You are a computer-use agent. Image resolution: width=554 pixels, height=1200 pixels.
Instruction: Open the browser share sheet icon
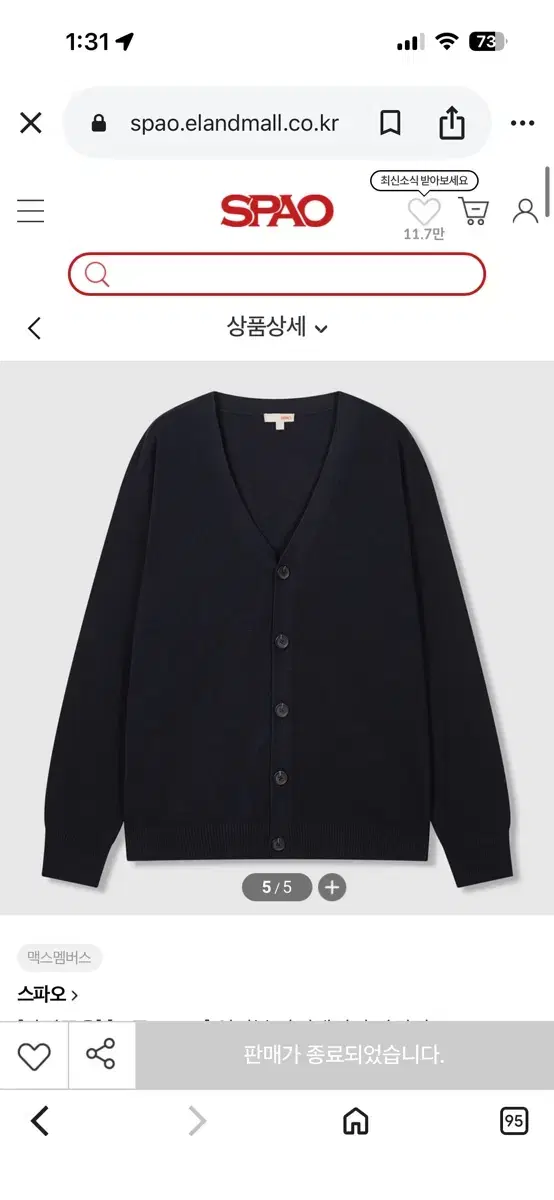(x=452, y=123)
